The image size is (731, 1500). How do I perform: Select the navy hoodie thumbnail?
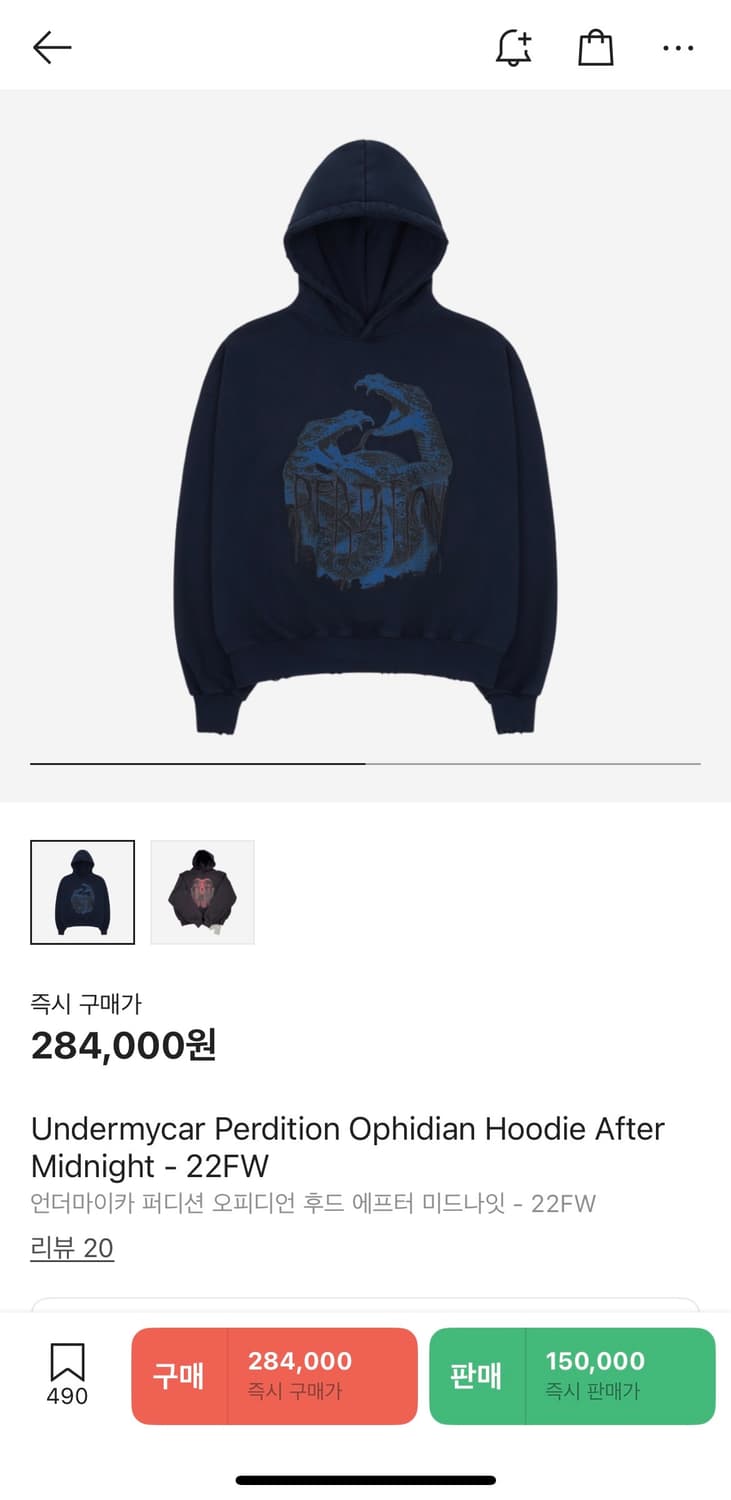pyautogui.click(x=83, y=891)
